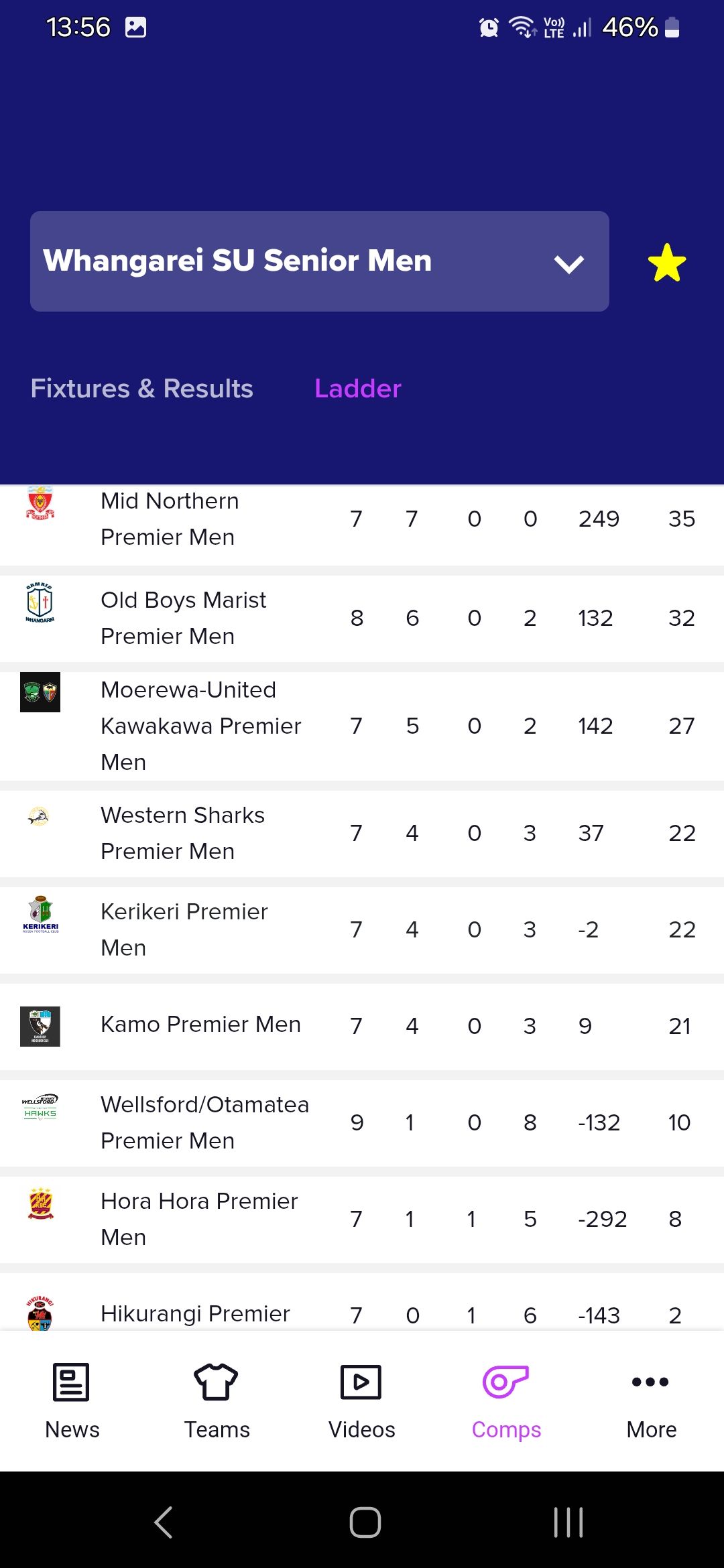
Task: Open the News section icon
Action: point(72,1398)
